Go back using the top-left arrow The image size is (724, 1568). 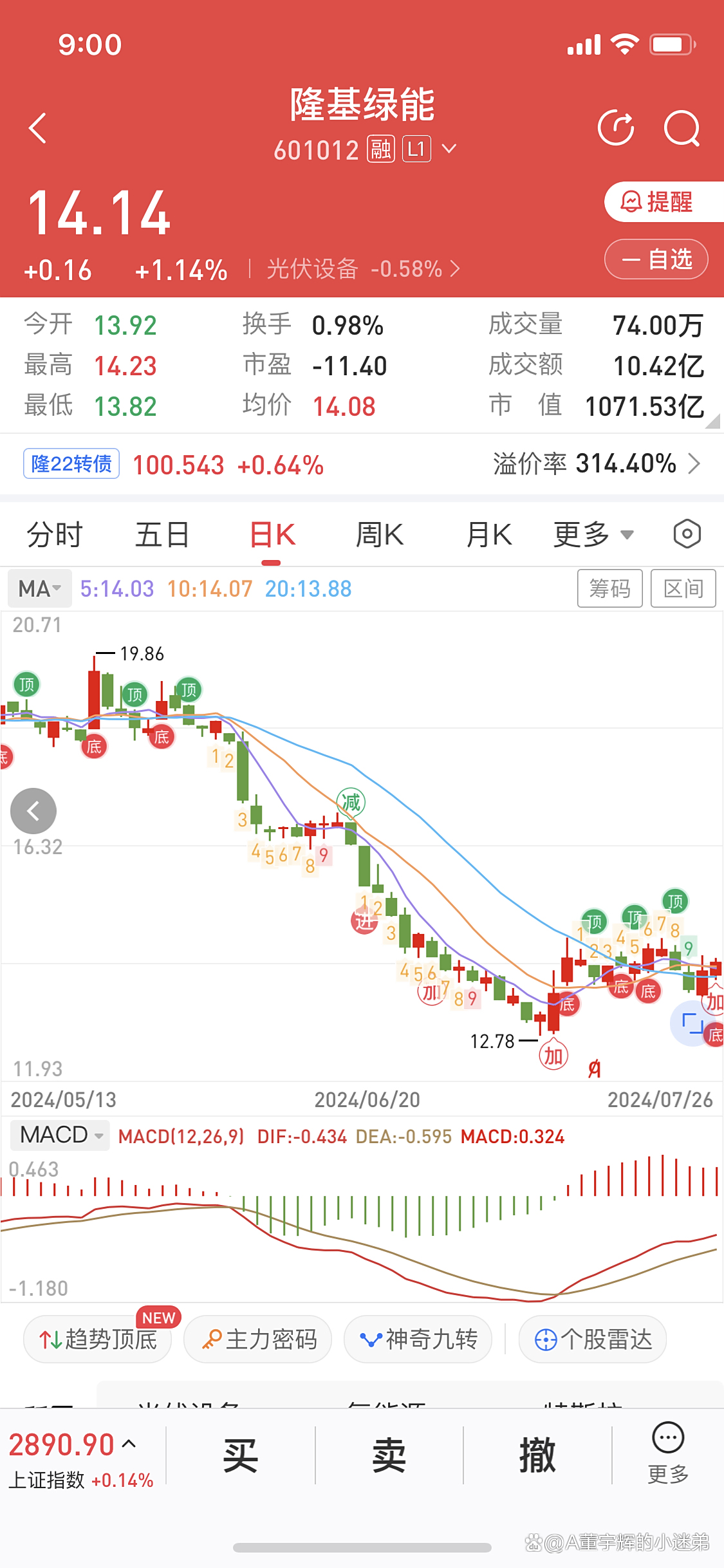coord(38,128)
